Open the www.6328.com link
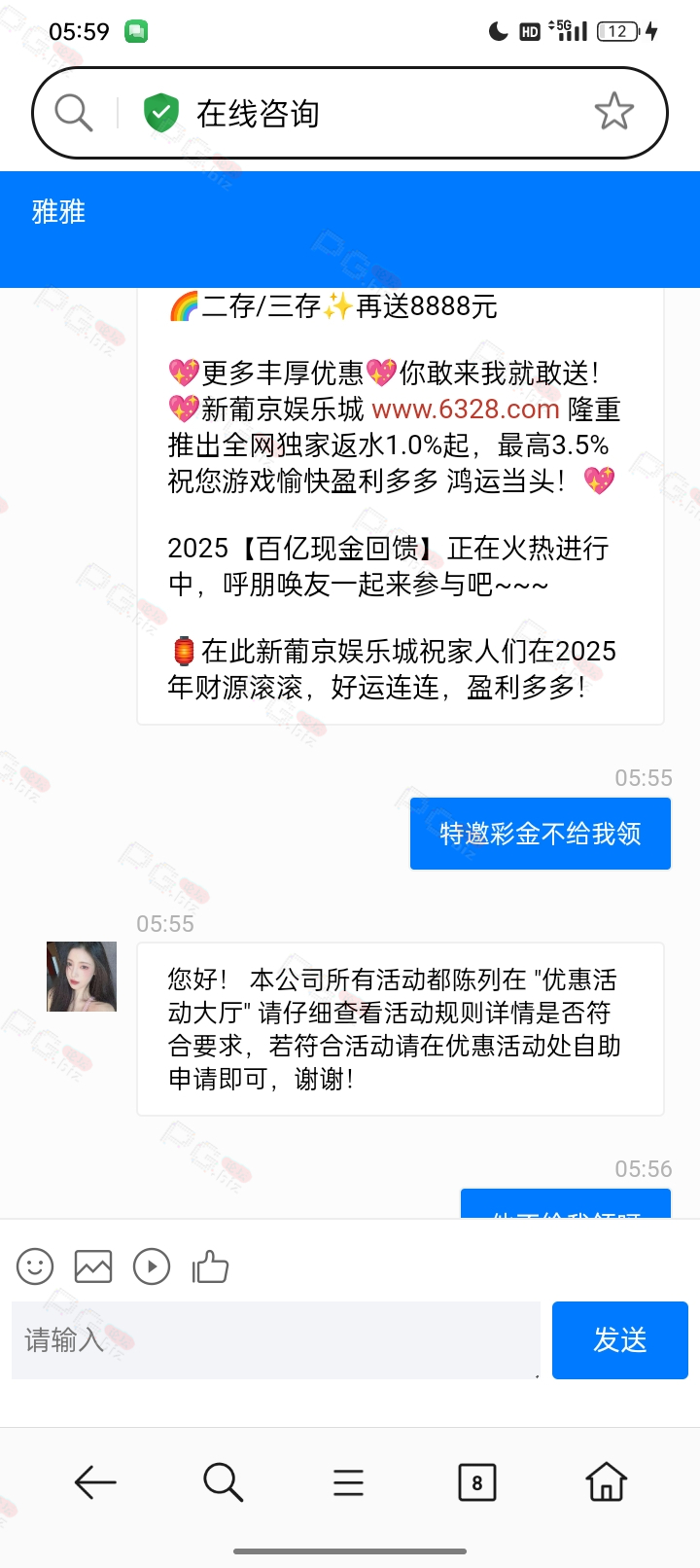The width and height of the screenshot is (700, 1568). click(x=466, y=410)
